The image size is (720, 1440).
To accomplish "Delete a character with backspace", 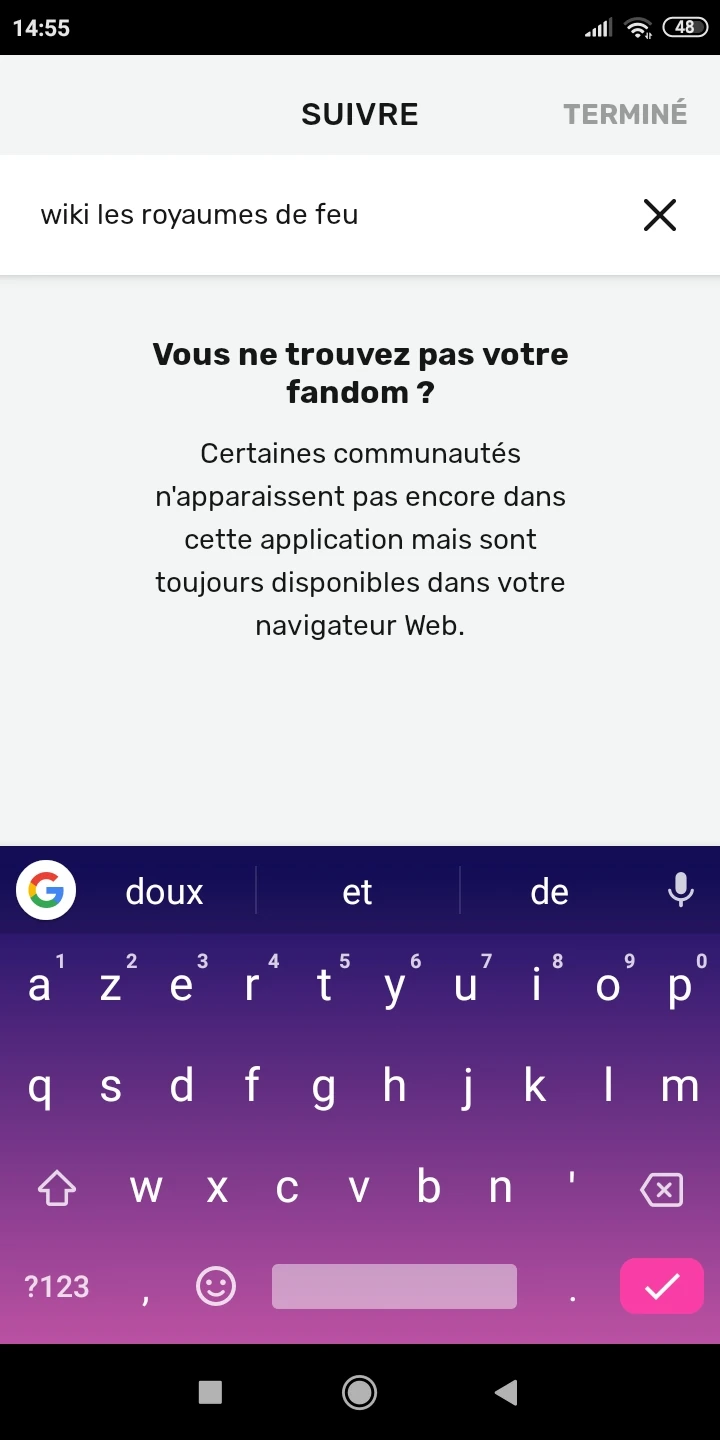I will point(661,1189).
